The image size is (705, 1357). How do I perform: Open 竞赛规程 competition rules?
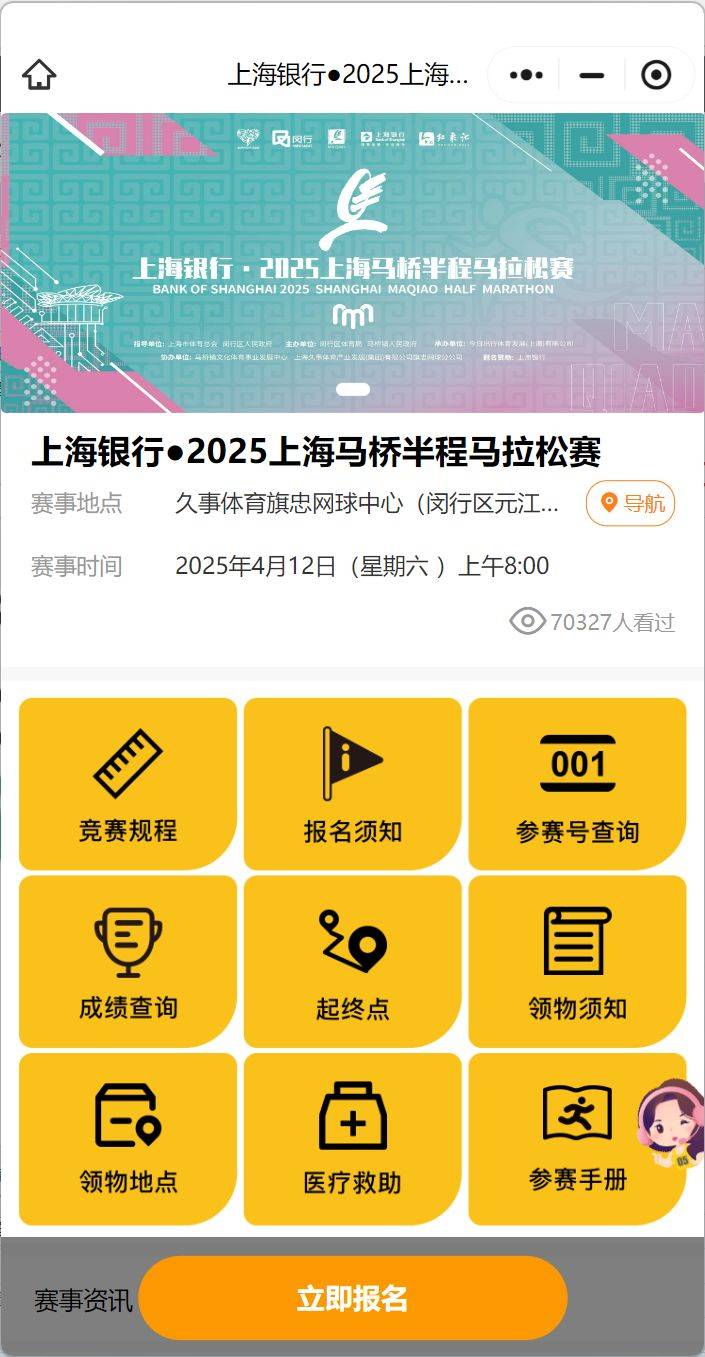tap(128, 784)
